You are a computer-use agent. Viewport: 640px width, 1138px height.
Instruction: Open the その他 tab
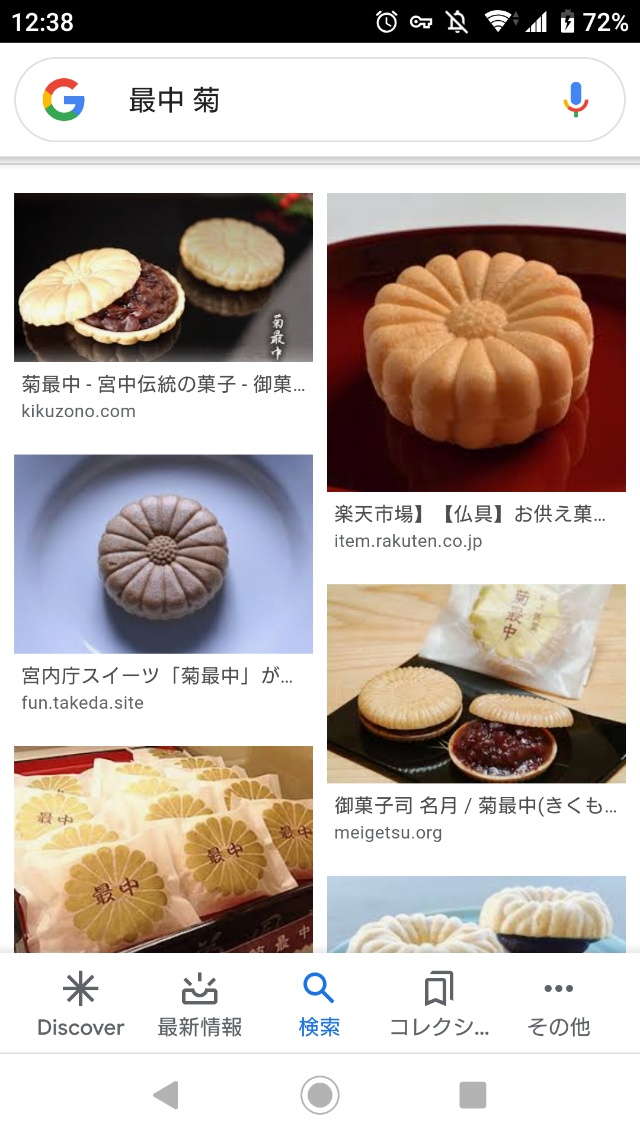click(558, 1004)
